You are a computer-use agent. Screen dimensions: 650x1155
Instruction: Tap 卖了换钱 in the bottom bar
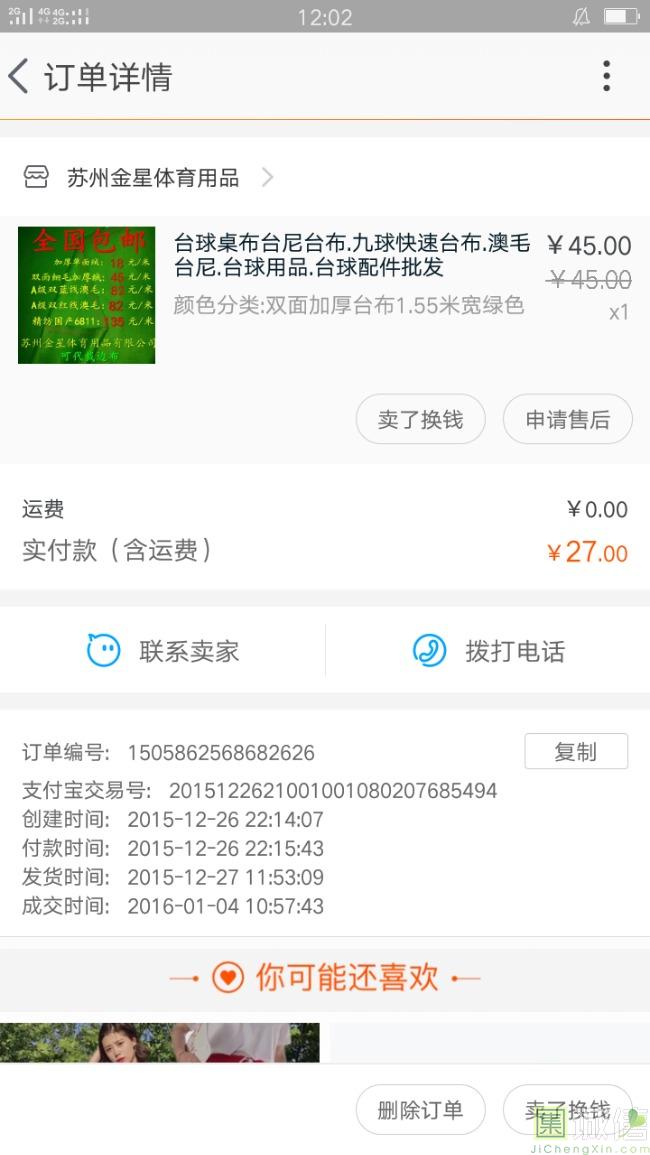(x=567, y=1110)
